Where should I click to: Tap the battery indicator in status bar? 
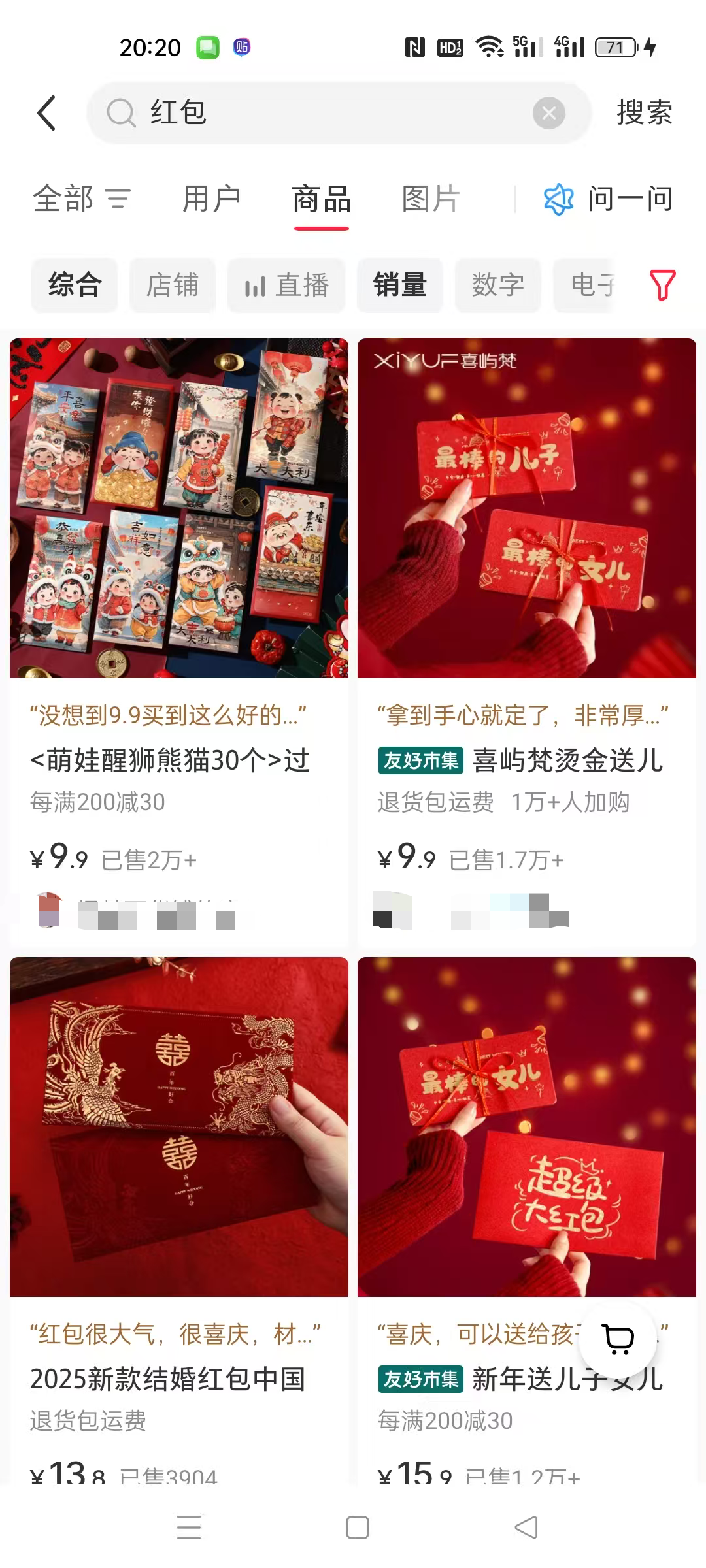[x=613, y=47]
